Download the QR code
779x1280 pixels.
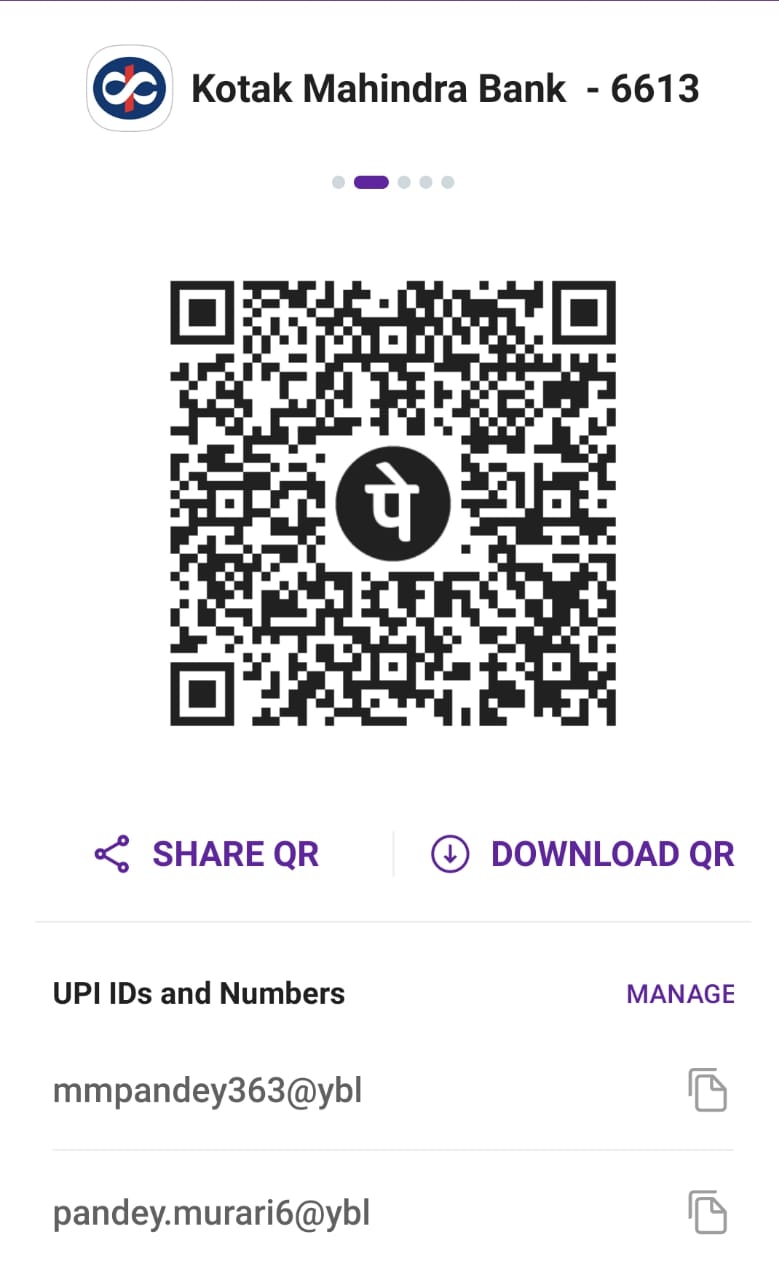click(x=582, y=854)
